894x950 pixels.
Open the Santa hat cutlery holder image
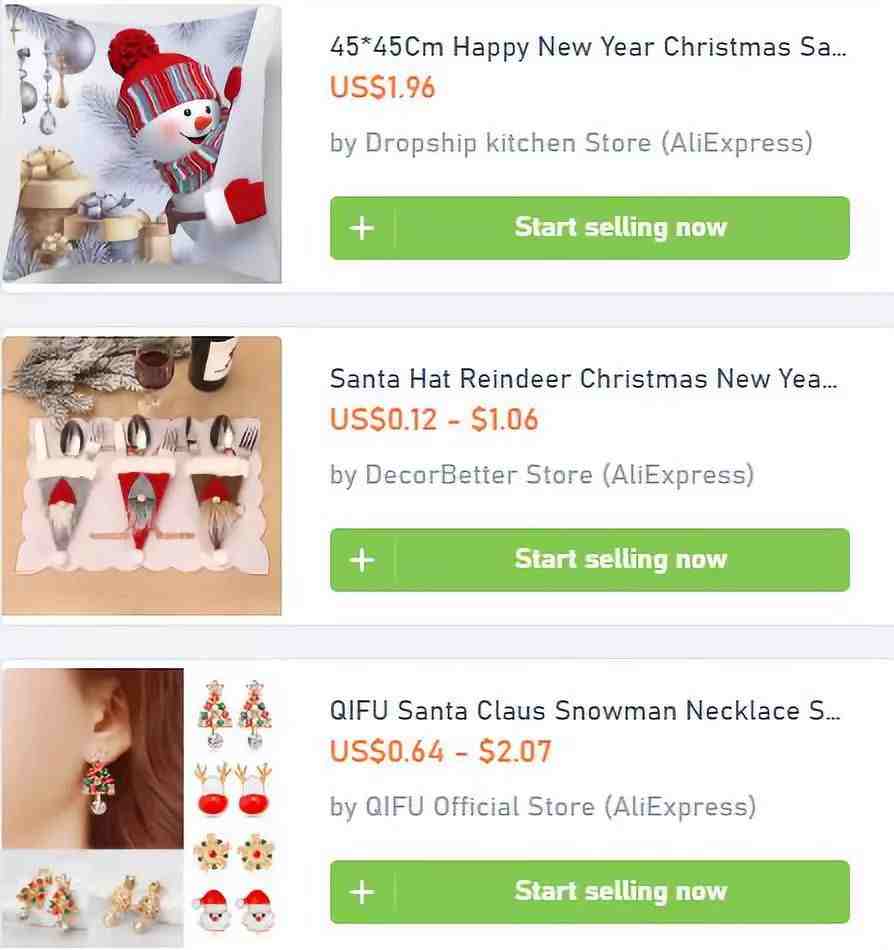(x=142, y=476)
